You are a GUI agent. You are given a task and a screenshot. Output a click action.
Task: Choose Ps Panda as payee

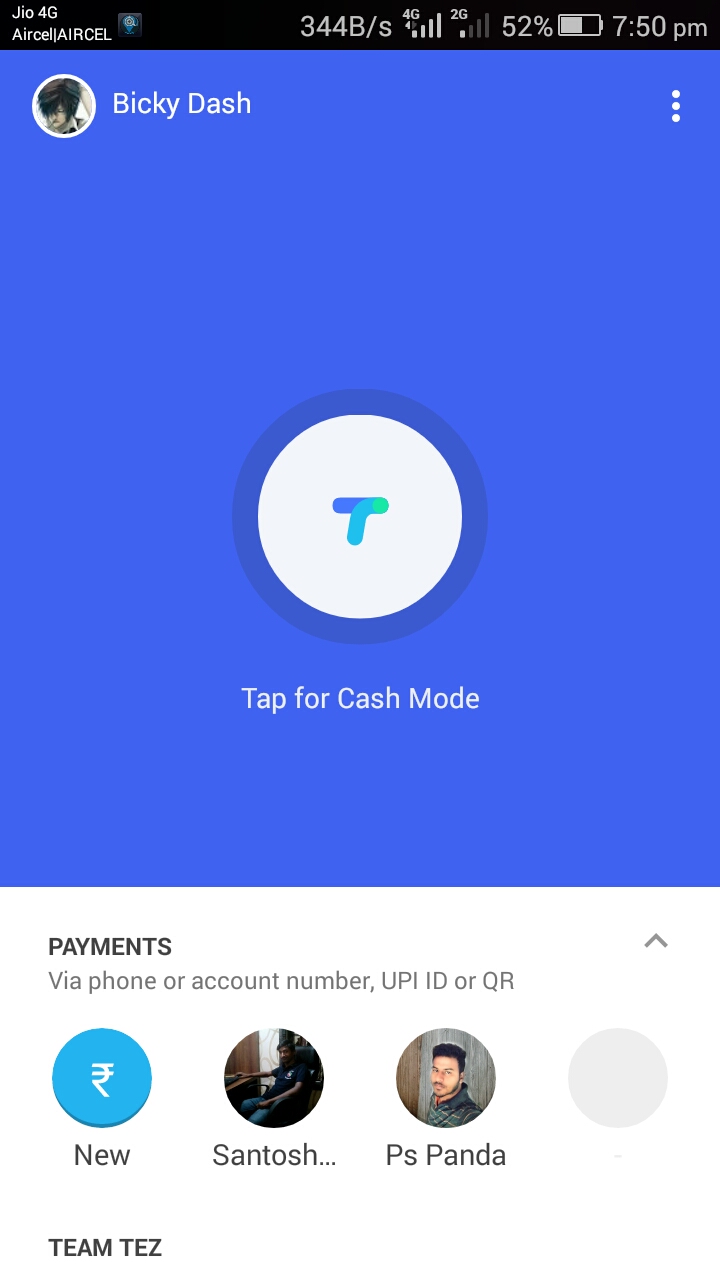pyautogui.click(x=446, y=1078)
